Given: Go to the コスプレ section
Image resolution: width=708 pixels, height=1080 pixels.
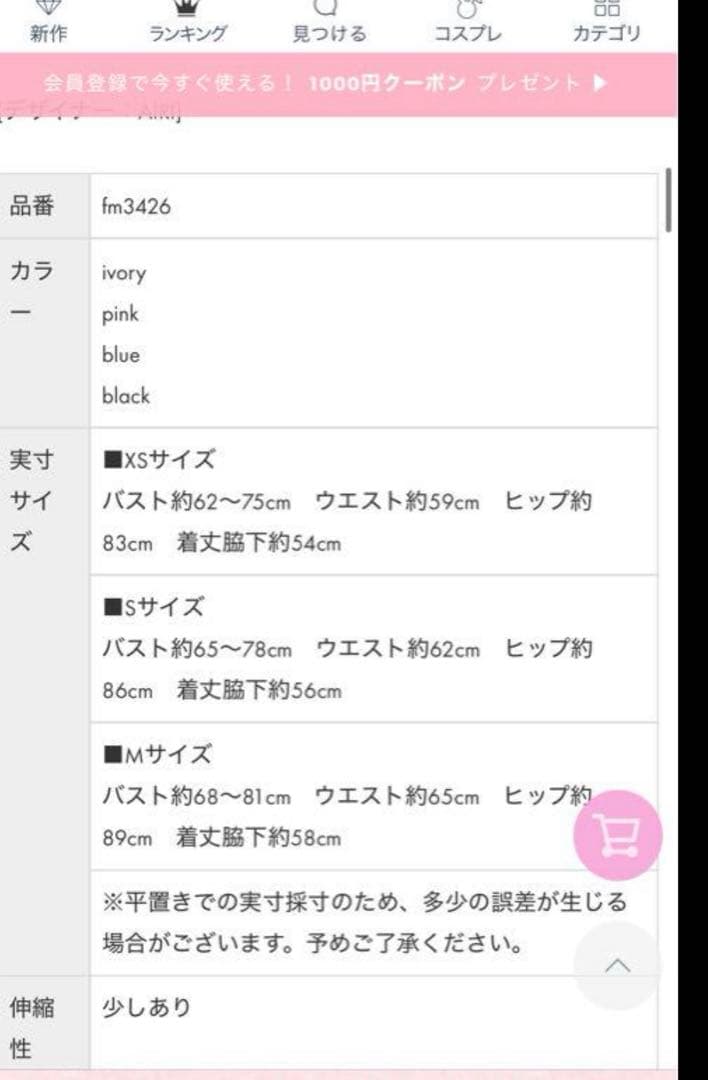Looking at the screenshot, I should [x=468, y=23].
